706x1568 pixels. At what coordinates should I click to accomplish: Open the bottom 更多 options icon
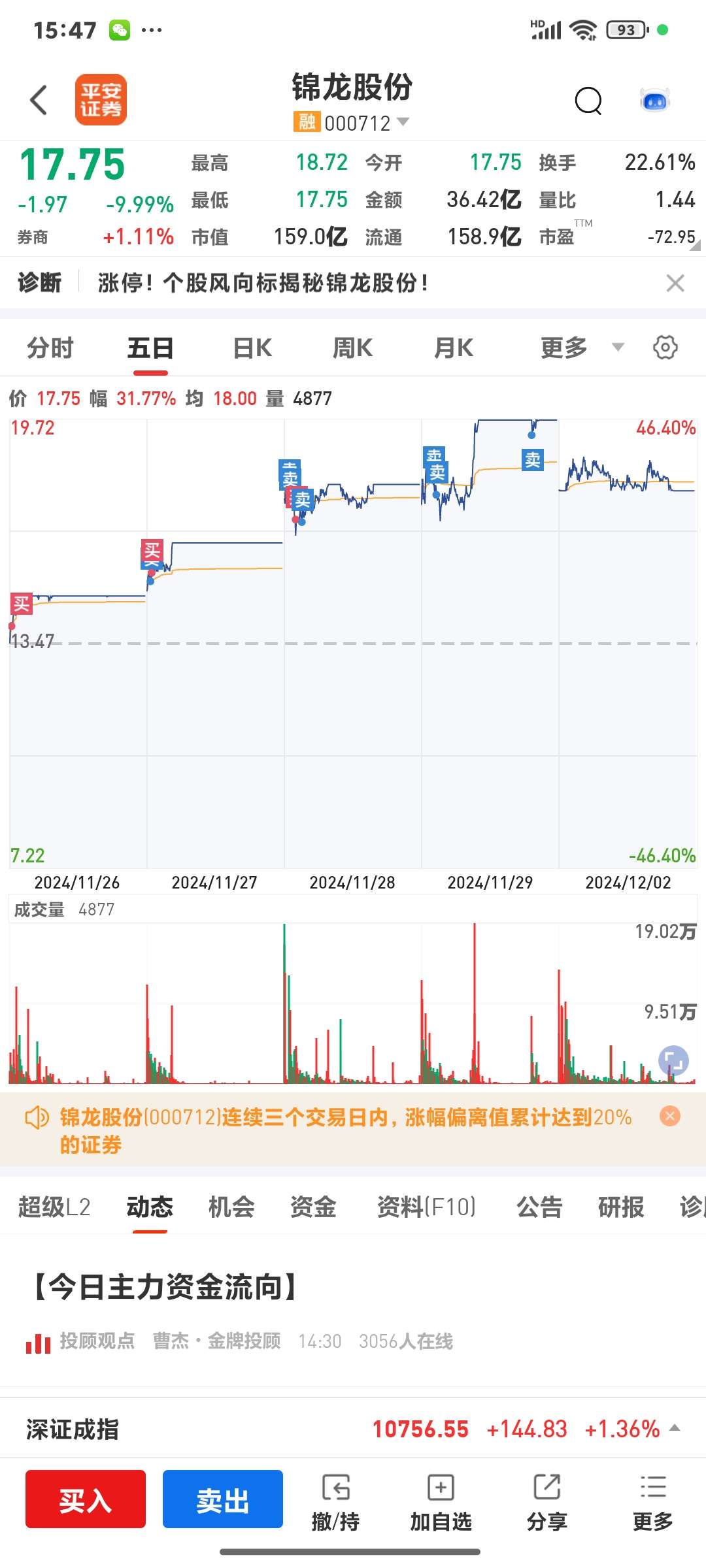(652, 1496)
